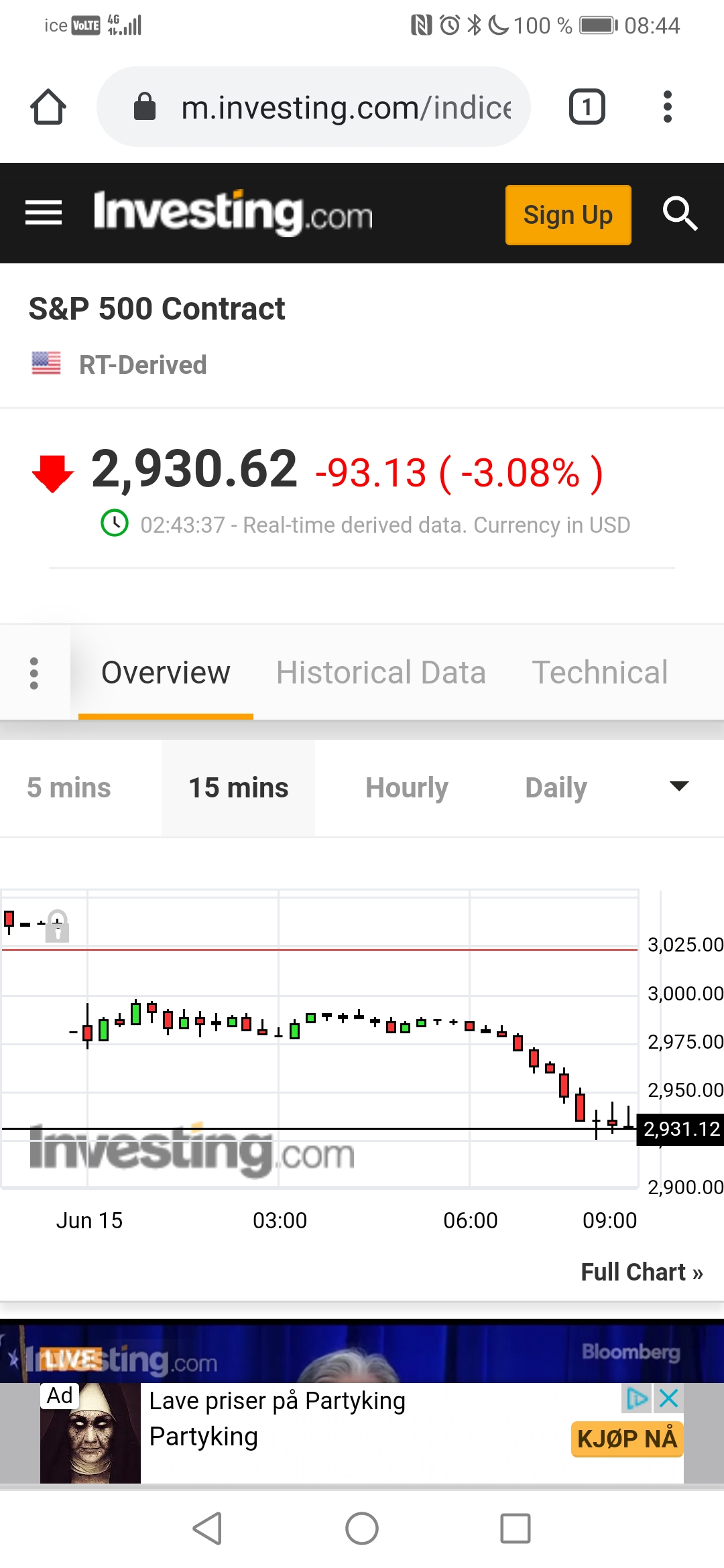Open the browser overflow menu

pyautogui.click(x=667, y=107)
